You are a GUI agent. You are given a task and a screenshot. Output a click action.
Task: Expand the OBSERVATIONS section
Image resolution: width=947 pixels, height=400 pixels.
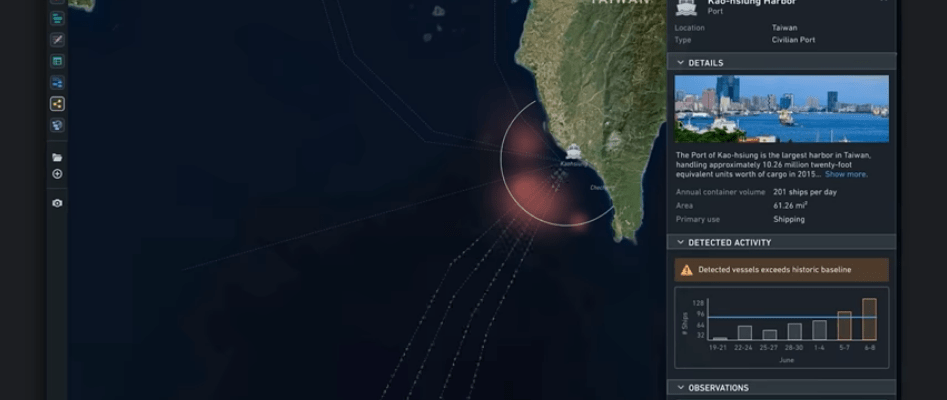pyautogui.click(x=680, y=388)
